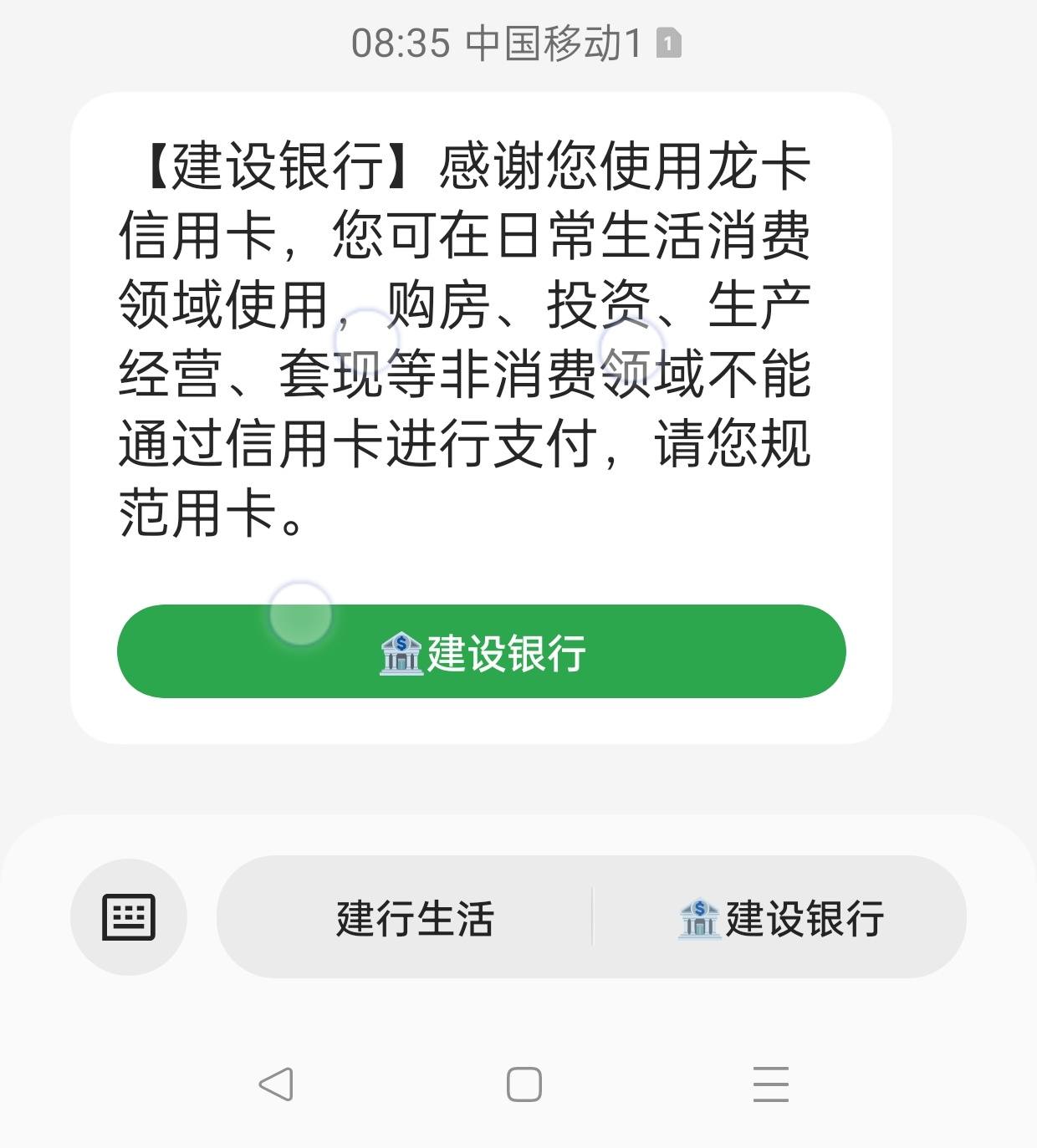1037x1148 pixels.
Task: Switch to the keyboard input
Action: pyautogui.click(x=129, y=917)
